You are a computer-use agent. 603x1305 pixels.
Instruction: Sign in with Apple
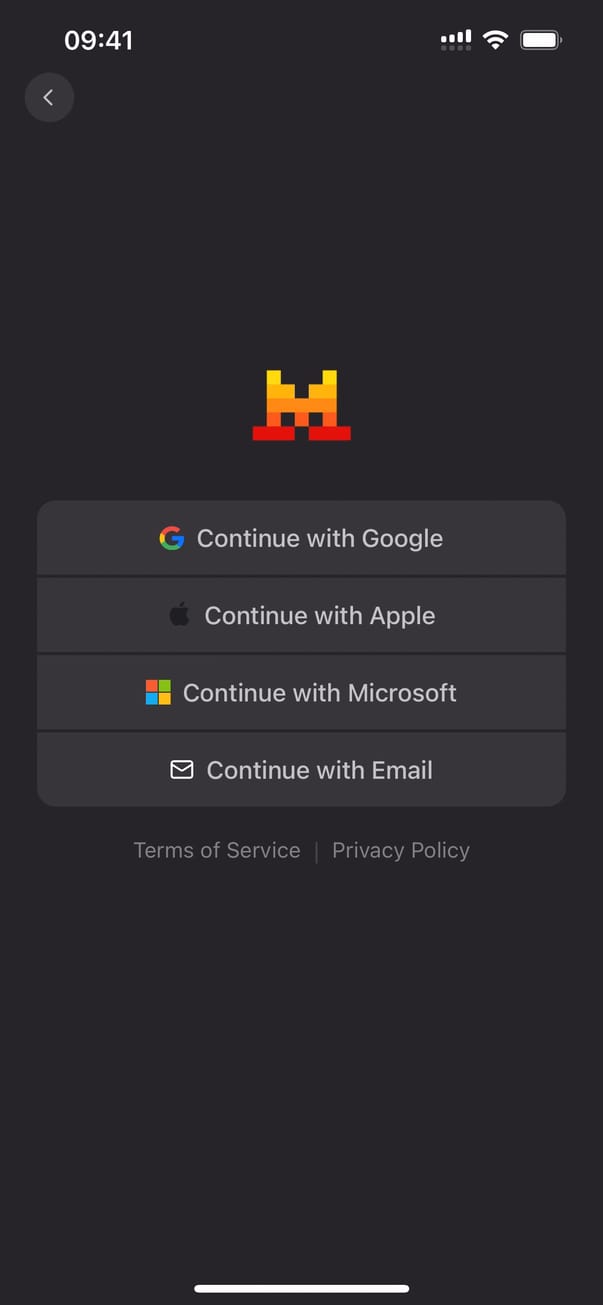point(301,615)
